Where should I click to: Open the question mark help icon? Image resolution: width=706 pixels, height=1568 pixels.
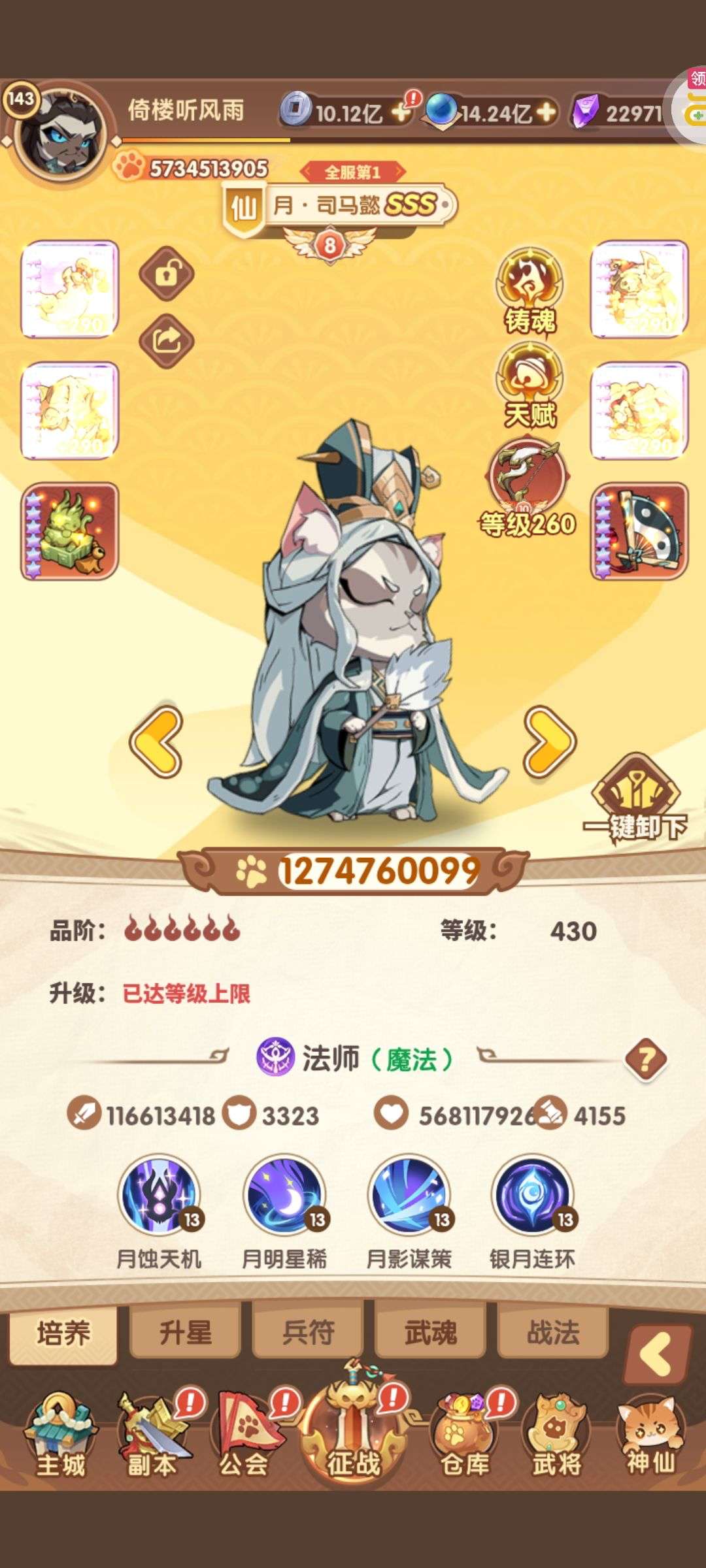646,1058
